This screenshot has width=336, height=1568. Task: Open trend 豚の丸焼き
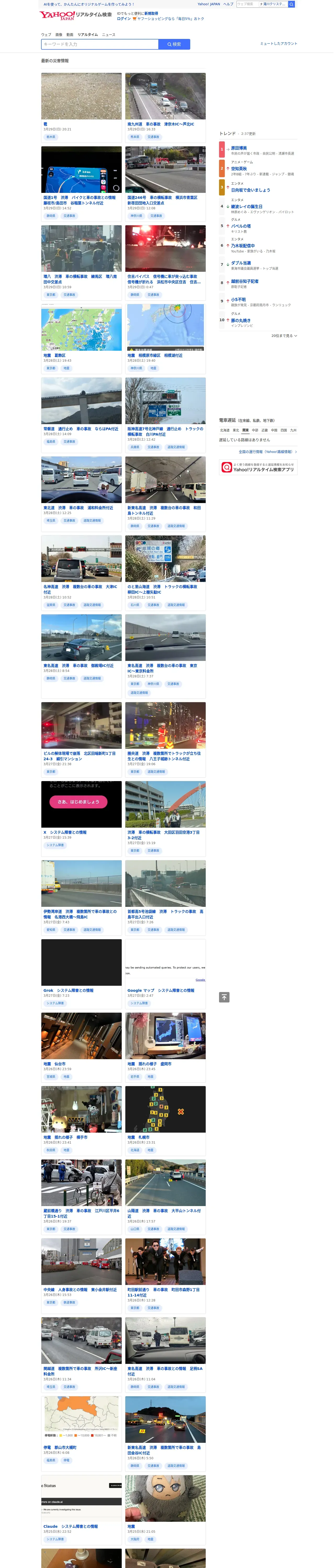[241, 320]
